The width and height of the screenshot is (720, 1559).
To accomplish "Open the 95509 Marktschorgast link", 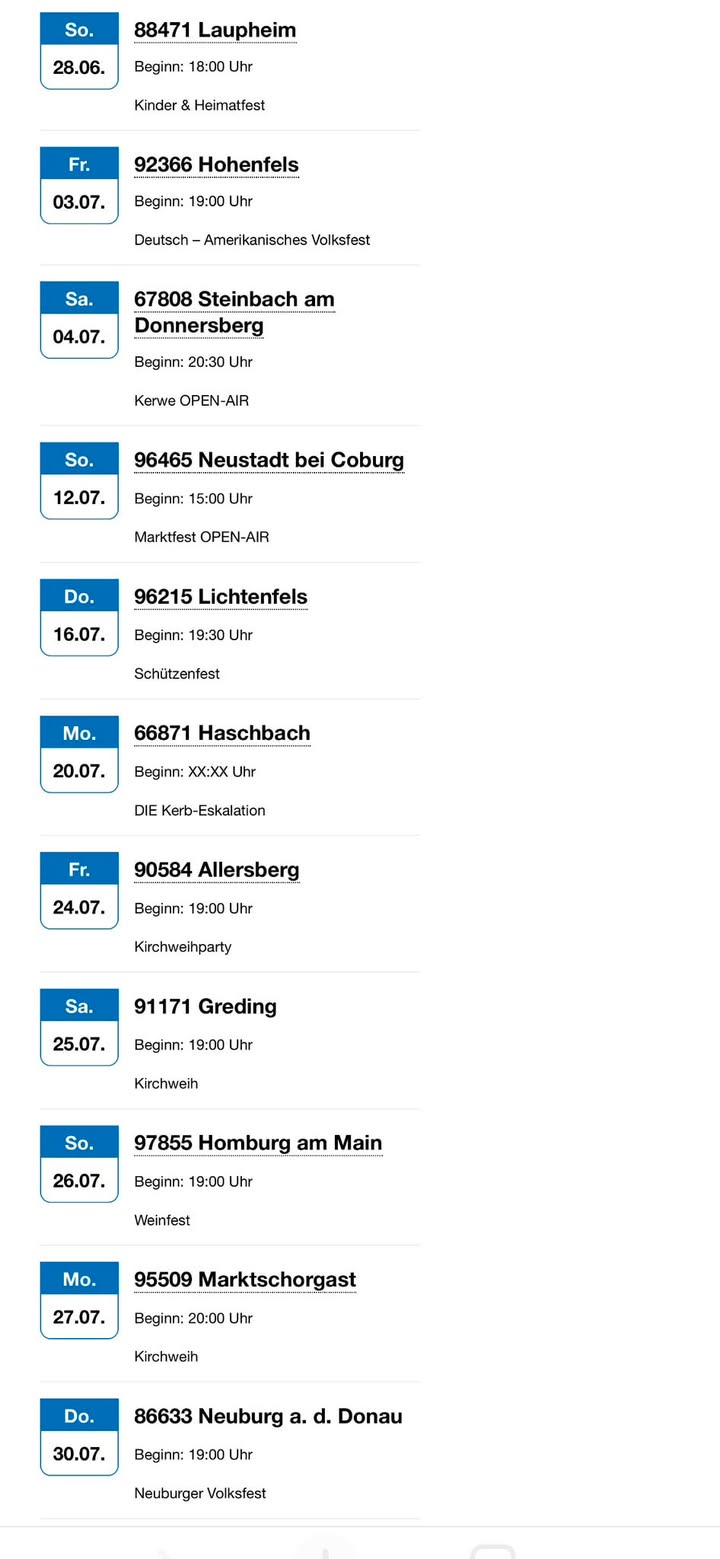I will [x=245, y=1279].
